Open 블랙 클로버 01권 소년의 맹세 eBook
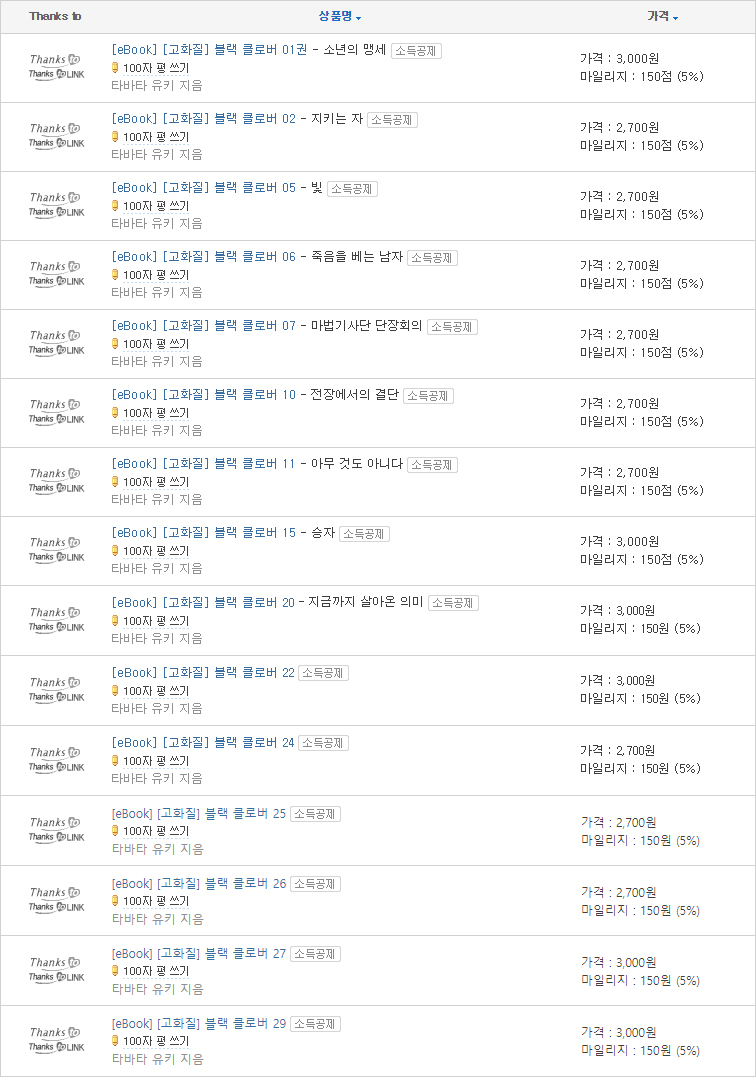Image resolution: width=756 pixels, height=1077 pixels. coord(249,50)
